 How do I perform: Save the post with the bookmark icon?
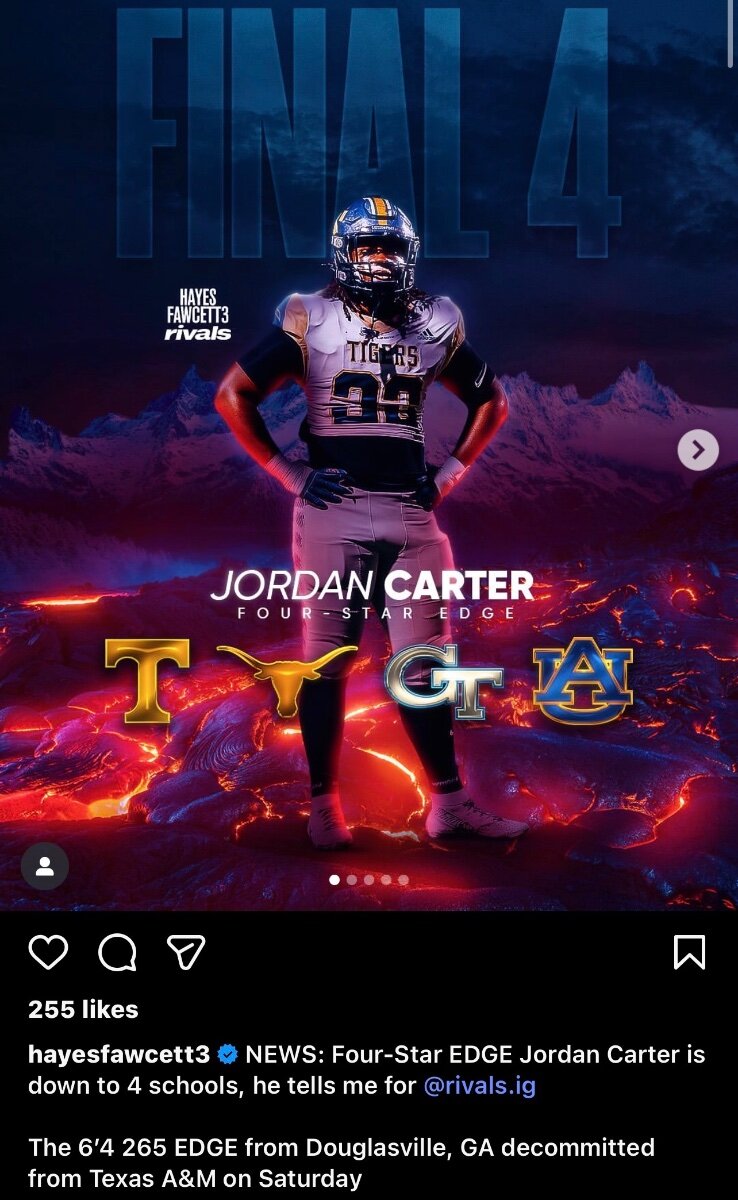tap(689, 952)
